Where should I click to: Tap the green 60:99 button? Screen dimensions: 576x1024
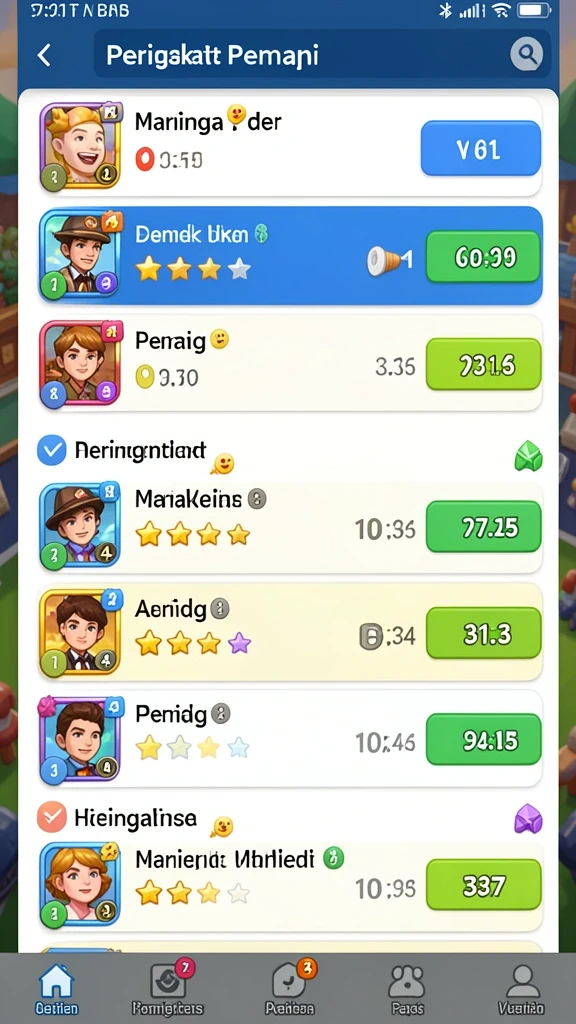pos(483,257)
